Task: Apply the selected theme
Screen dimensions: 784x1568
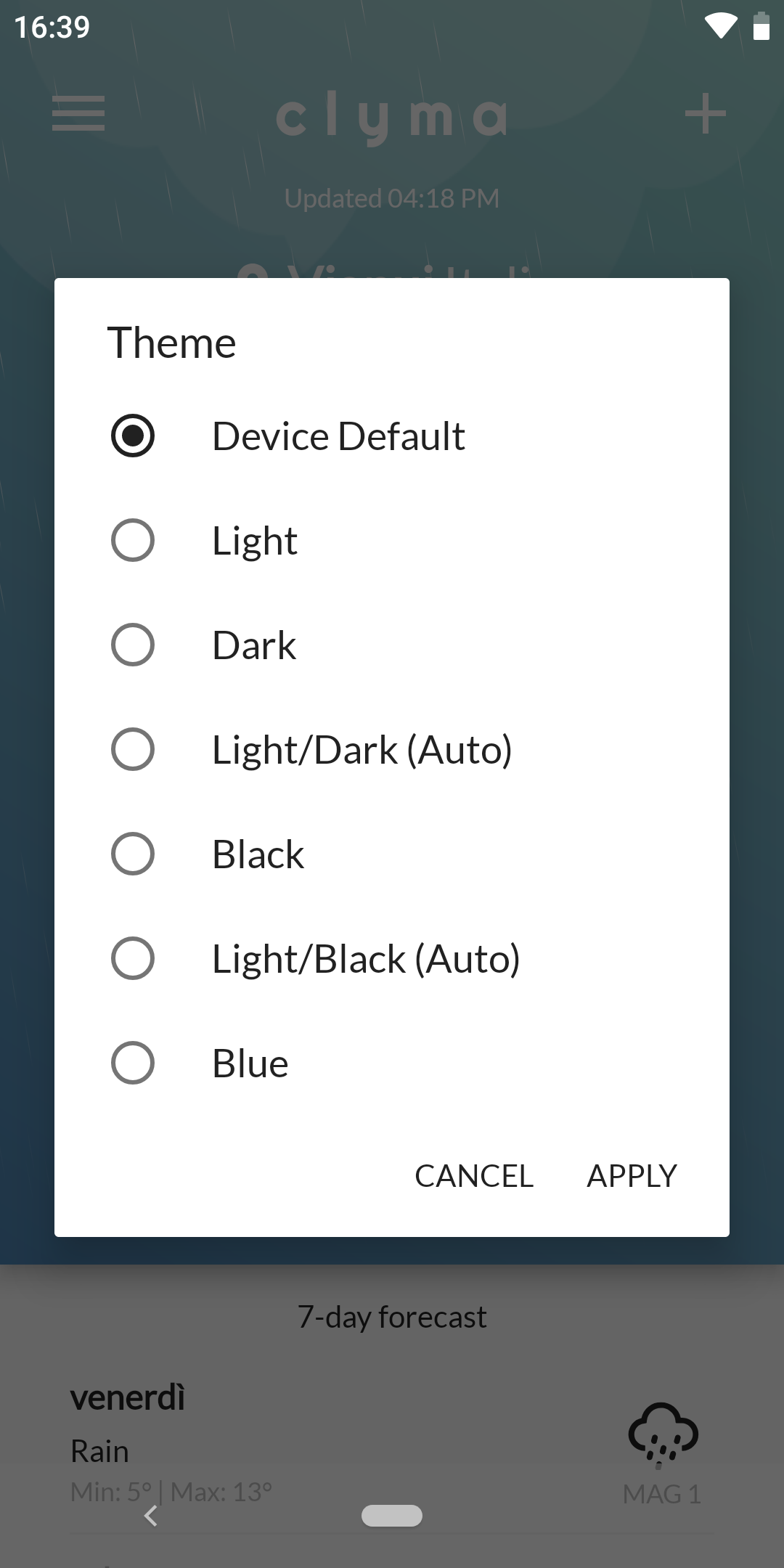Action: click(632, 1176)
